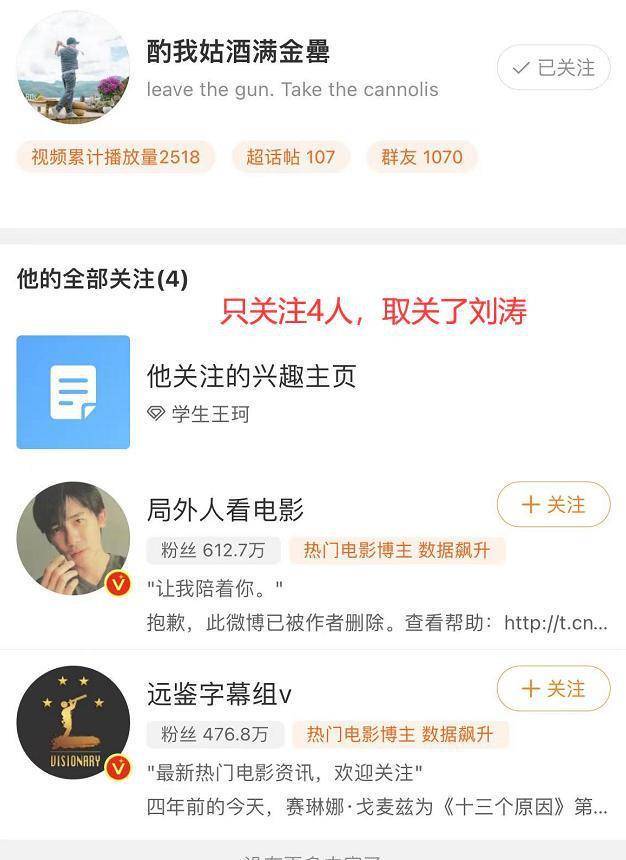Image resolution: width=626 pixels, height=860 pixels.
Task: Follow 远鉴字幕组v
Action: tap(553, 689)
